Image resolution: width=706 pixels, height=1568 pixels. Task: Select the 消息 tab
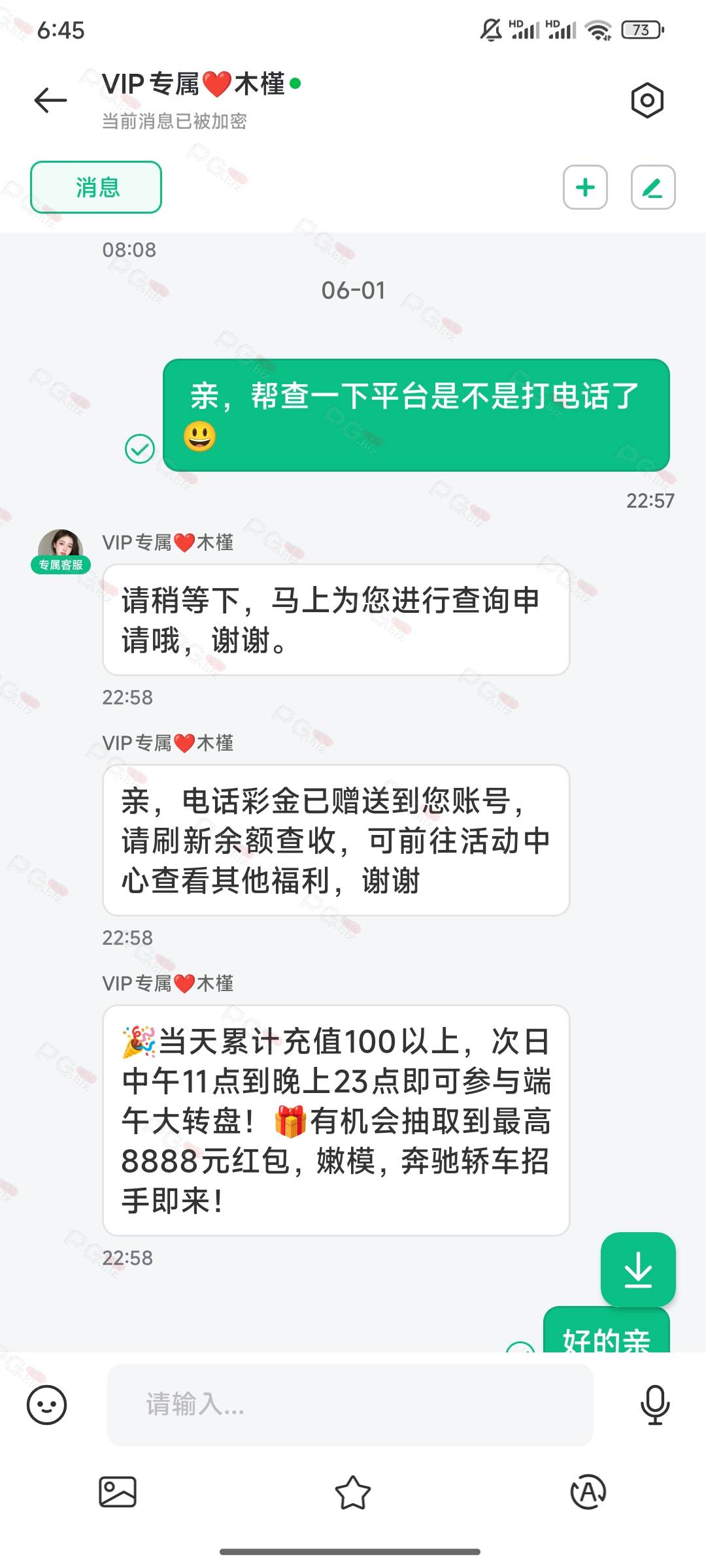coord(96,188)
